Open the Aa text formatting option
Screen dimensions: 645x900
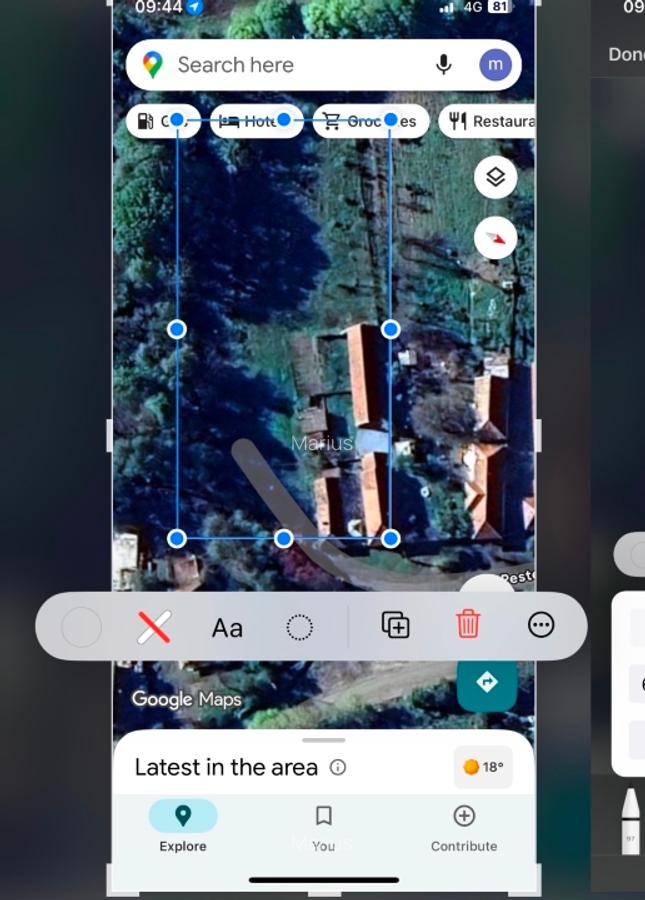point(227,628)
